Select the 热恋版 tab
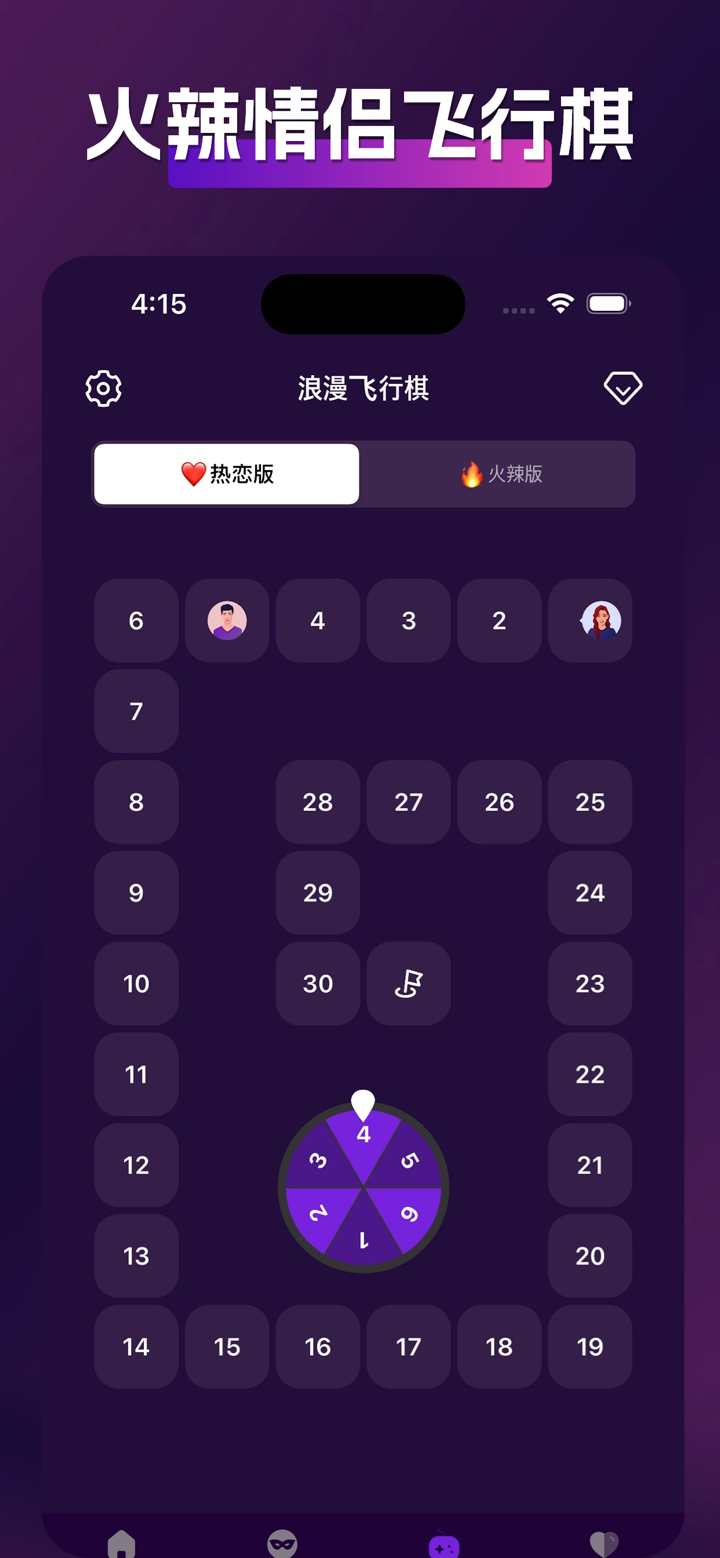Screen dimensions: 720x1558 click(x=226, y=474)
